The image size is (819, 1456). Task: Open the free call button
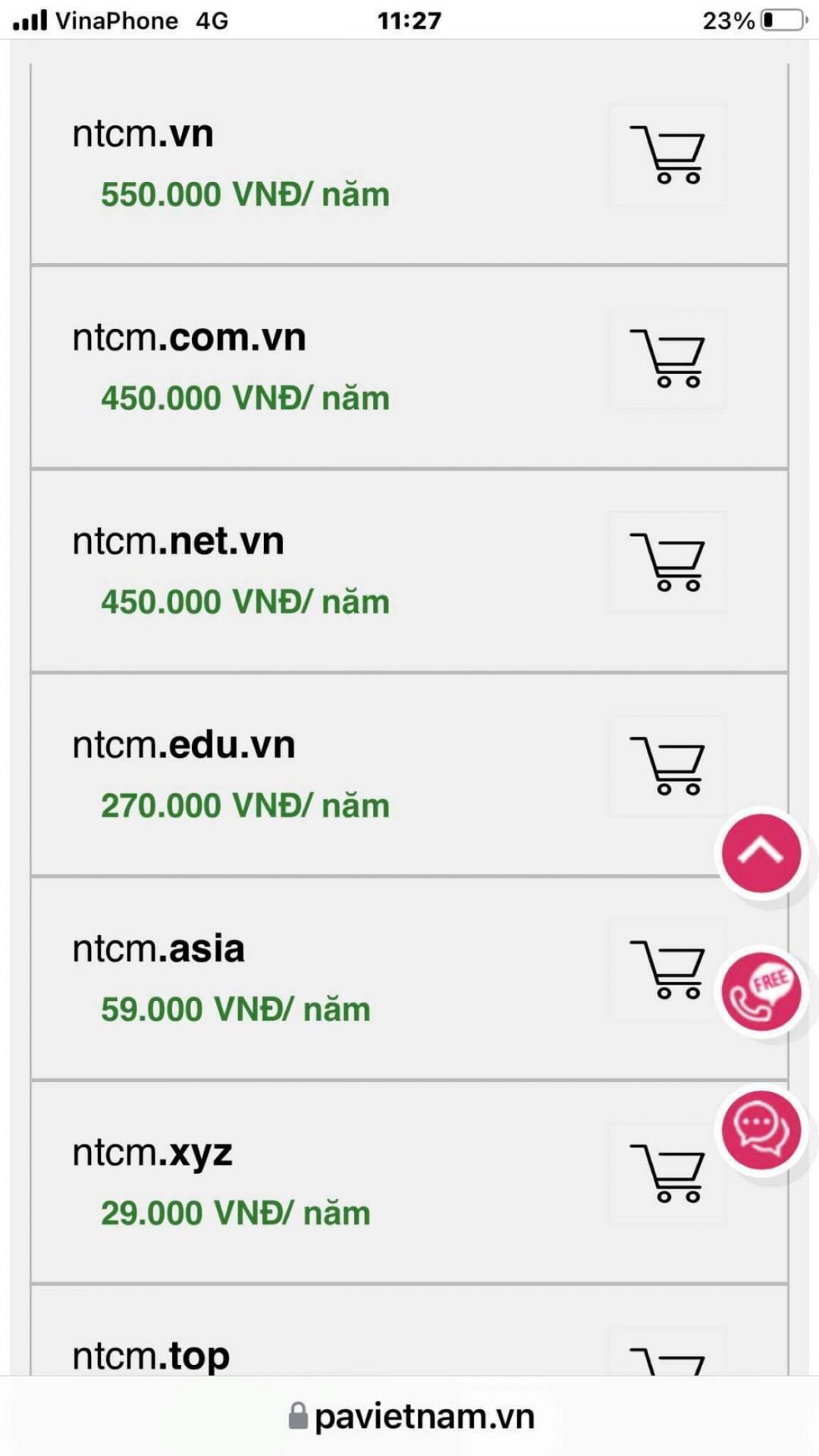tap(761, 991)
